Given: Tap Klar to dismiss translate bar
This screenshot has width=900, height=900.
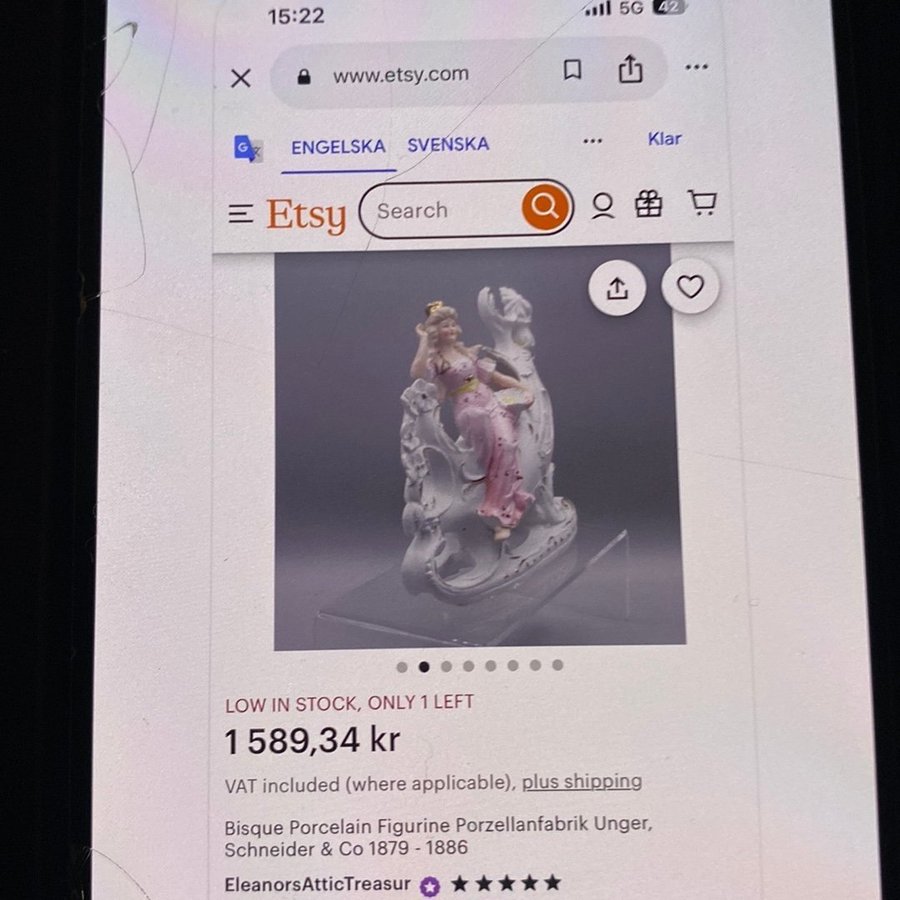Looking at the screenshot, I should [x=664, y=139].
